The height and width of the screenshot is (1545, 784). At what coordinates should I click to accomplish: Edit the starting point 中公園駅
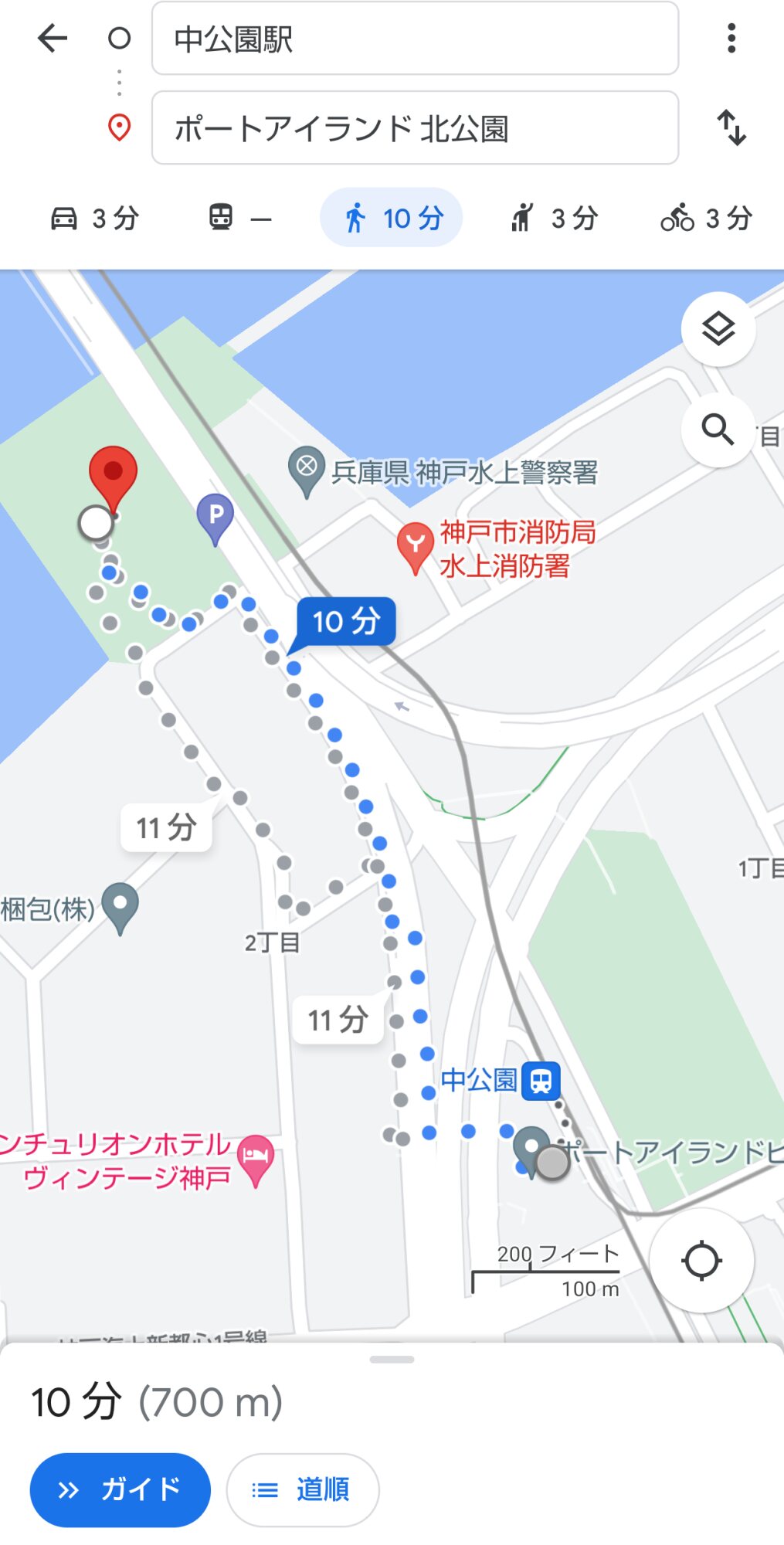(x=415, y=39)
